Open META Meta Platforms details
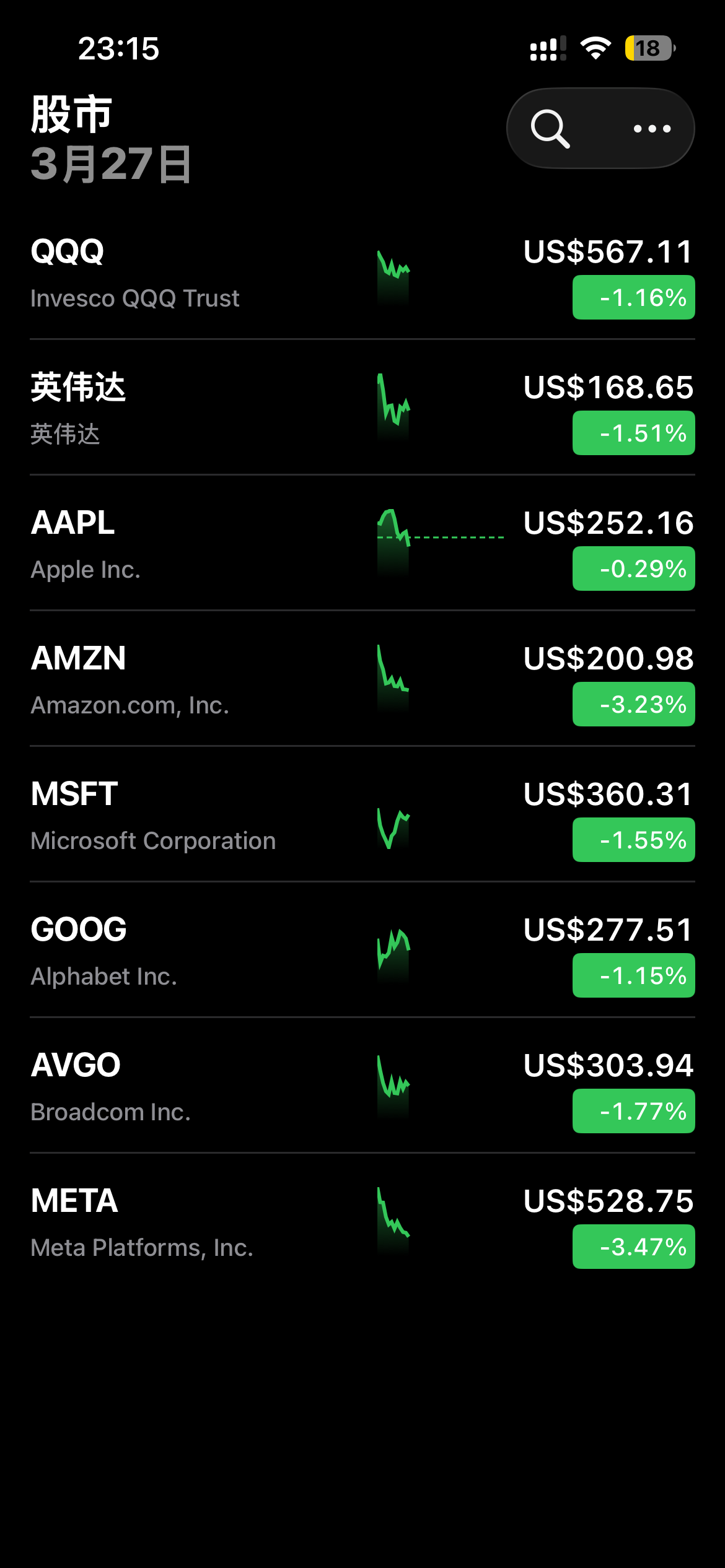Screen dimensions: 725x1568 click(x=186, y=1222)
